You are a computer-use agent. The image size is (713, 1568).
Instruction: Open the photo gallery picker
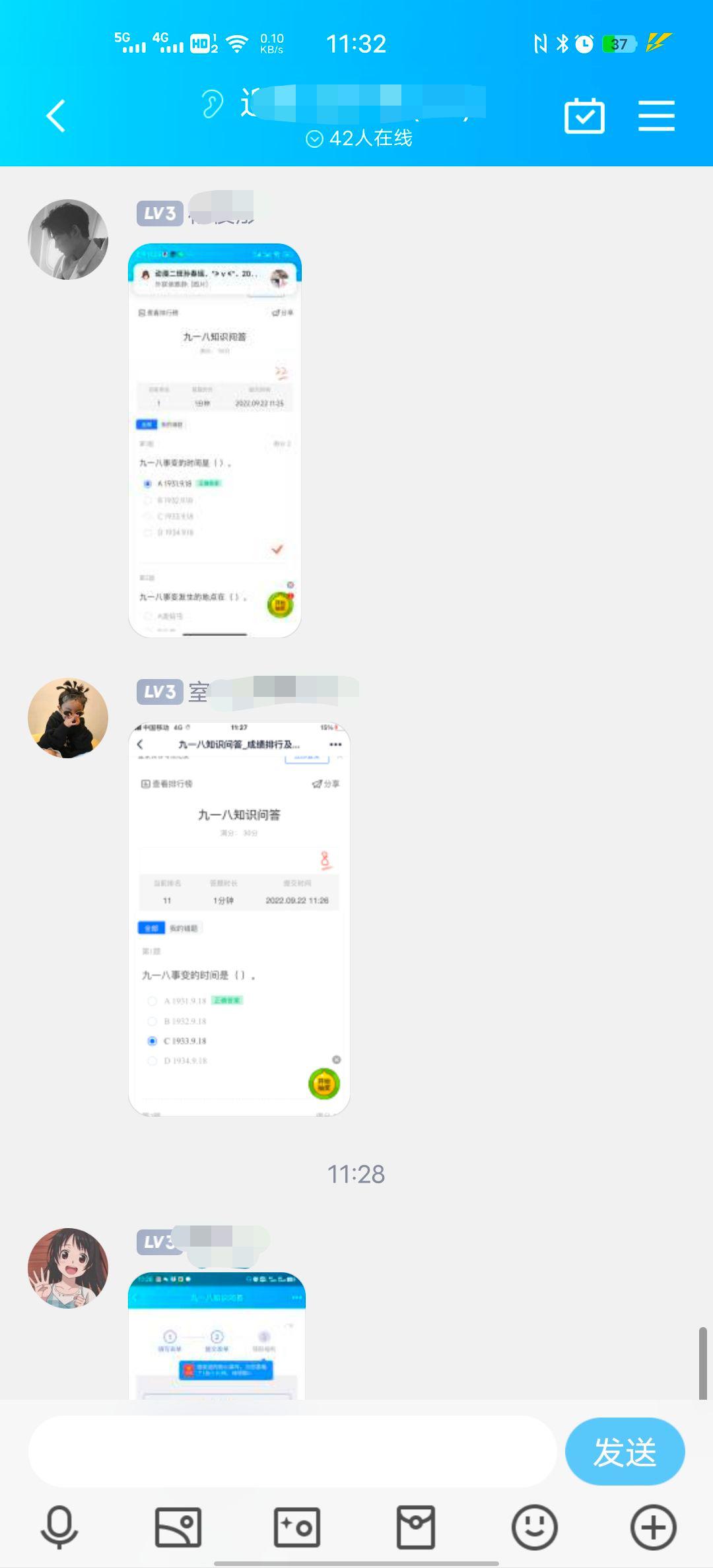pos(178,1527)
